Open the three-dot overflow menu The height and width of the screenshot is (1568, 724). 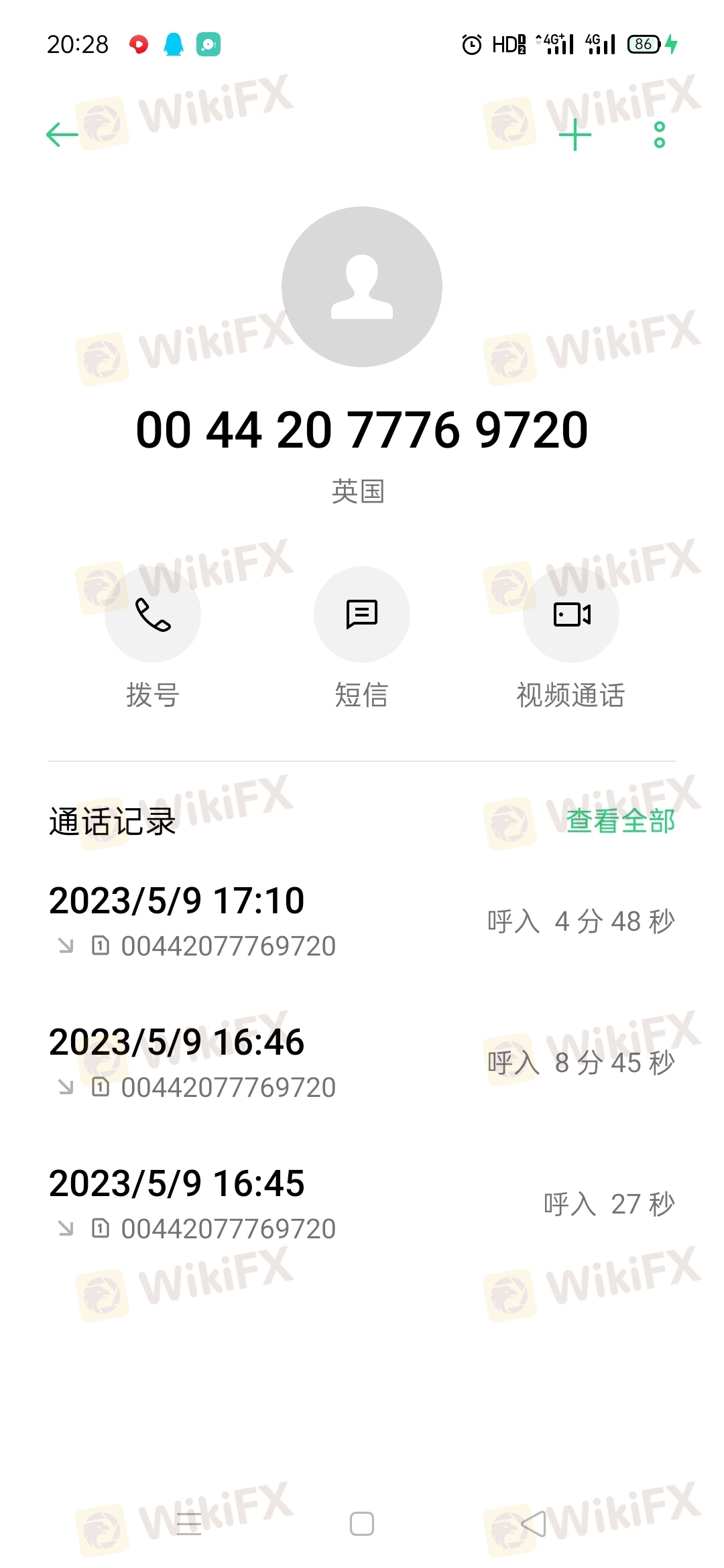[x=660, y=135]
